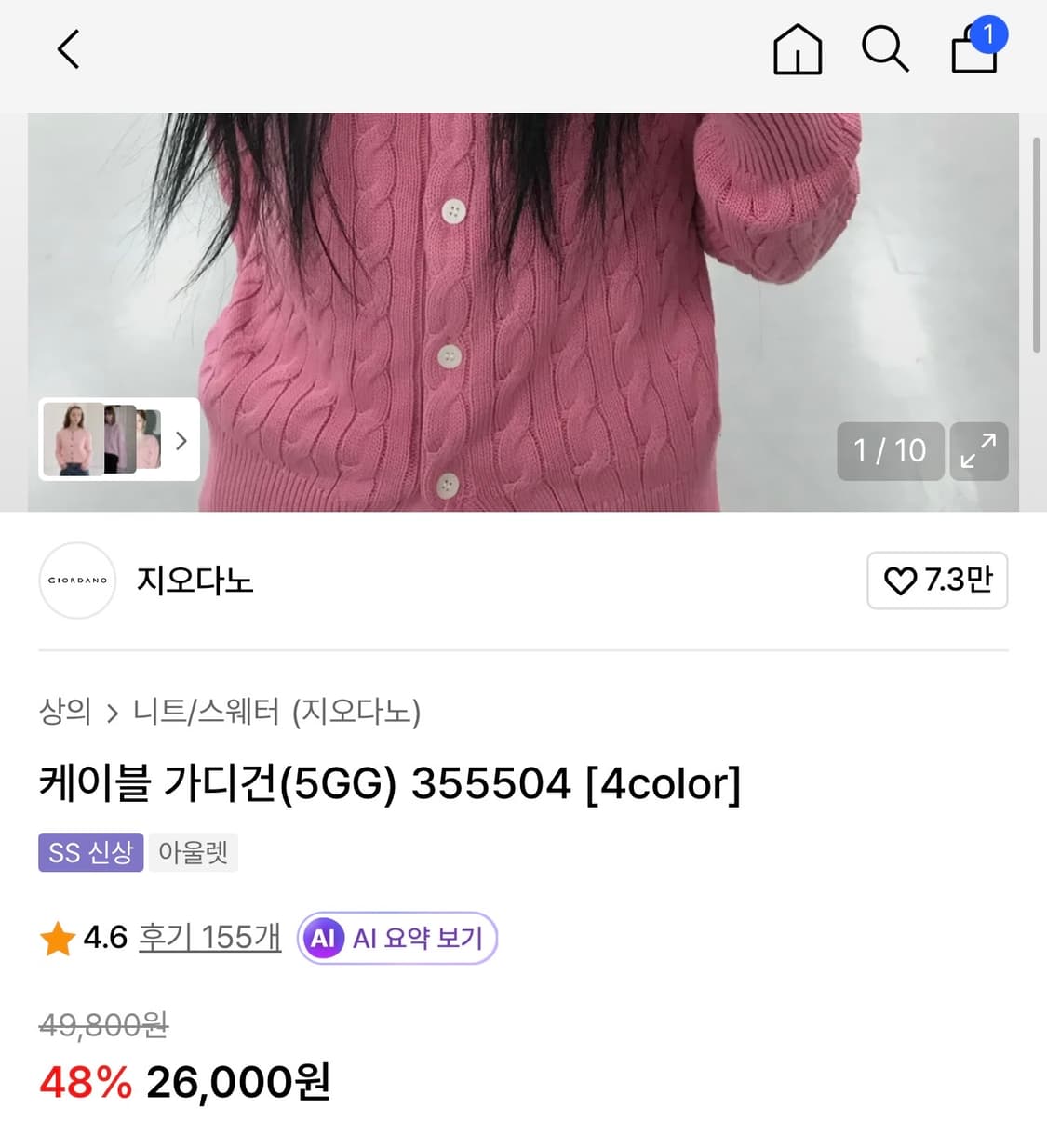The image size is (1047, 1148).
Task: Toggle the wishlist heart showing 7.3만
Action: point(937,581)
